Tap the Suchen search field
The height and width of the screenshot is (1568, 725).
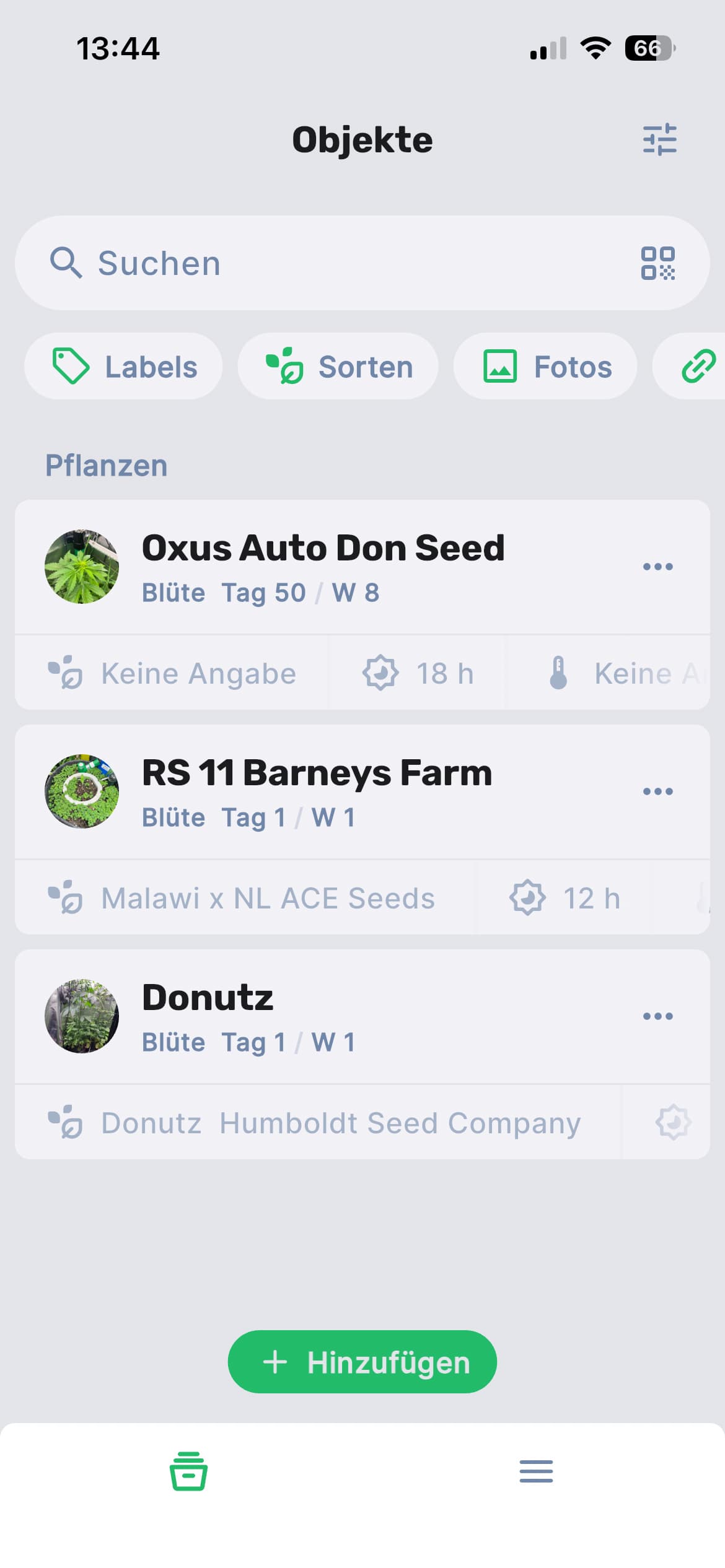pyautogui.click(x=335, y=263)
